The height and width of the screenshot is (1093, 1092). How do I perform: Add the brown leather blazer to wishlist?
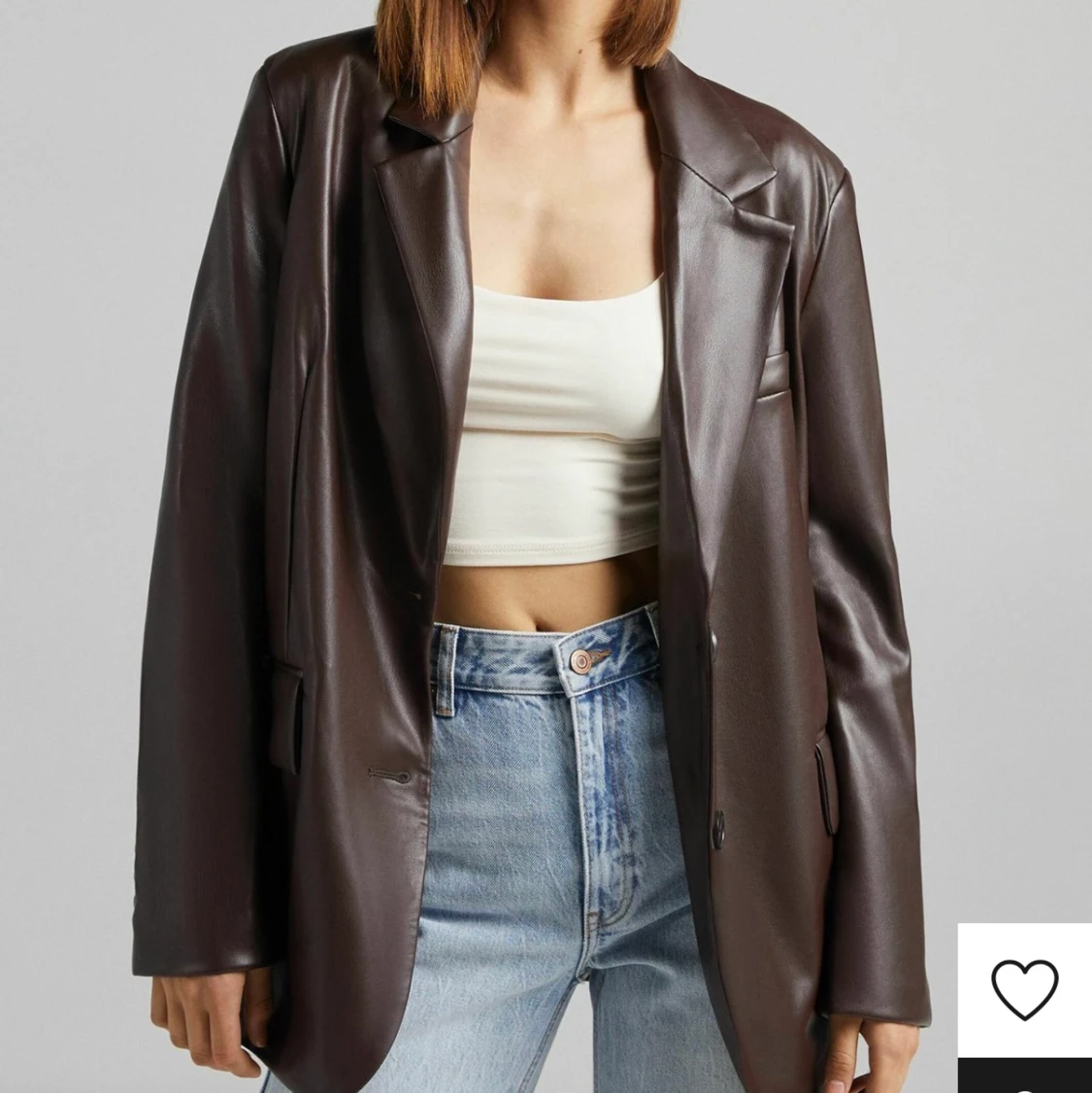pos(1024,989)
